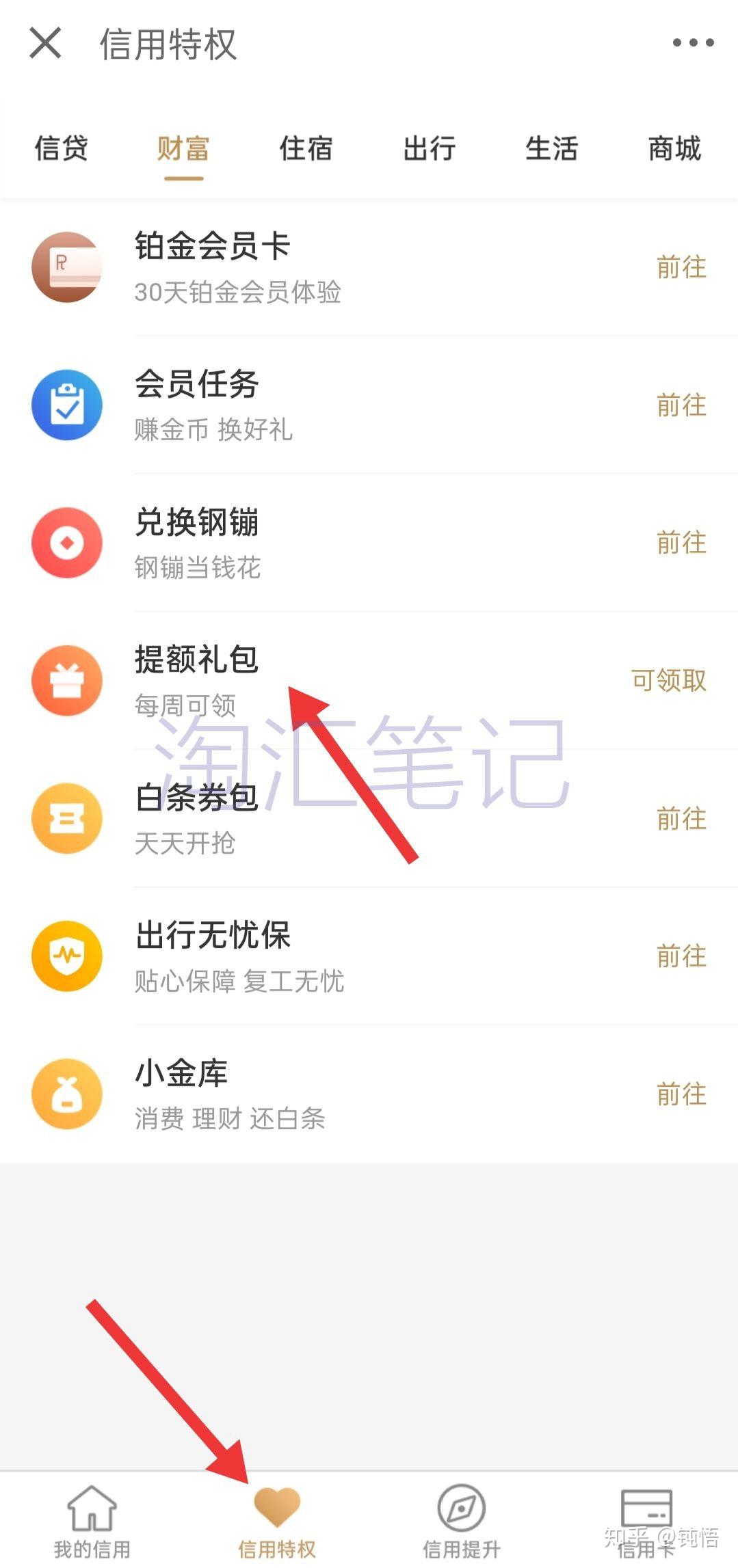Go to the 商城 tab
738x1568 pixels.
tap(674, 148)
